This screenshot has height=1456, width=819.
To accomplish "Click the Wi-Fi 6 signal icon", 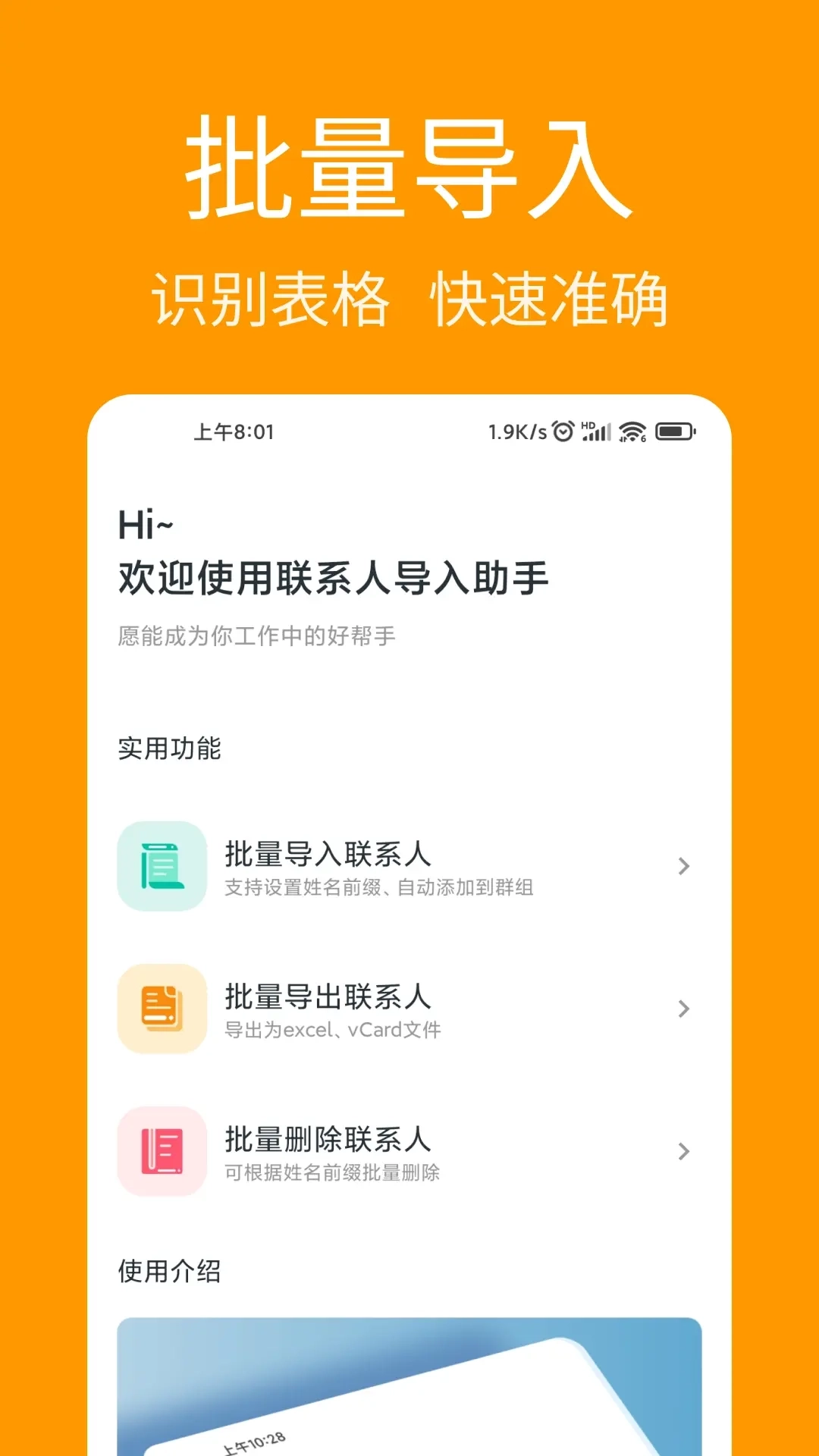I will click(631, 431).
